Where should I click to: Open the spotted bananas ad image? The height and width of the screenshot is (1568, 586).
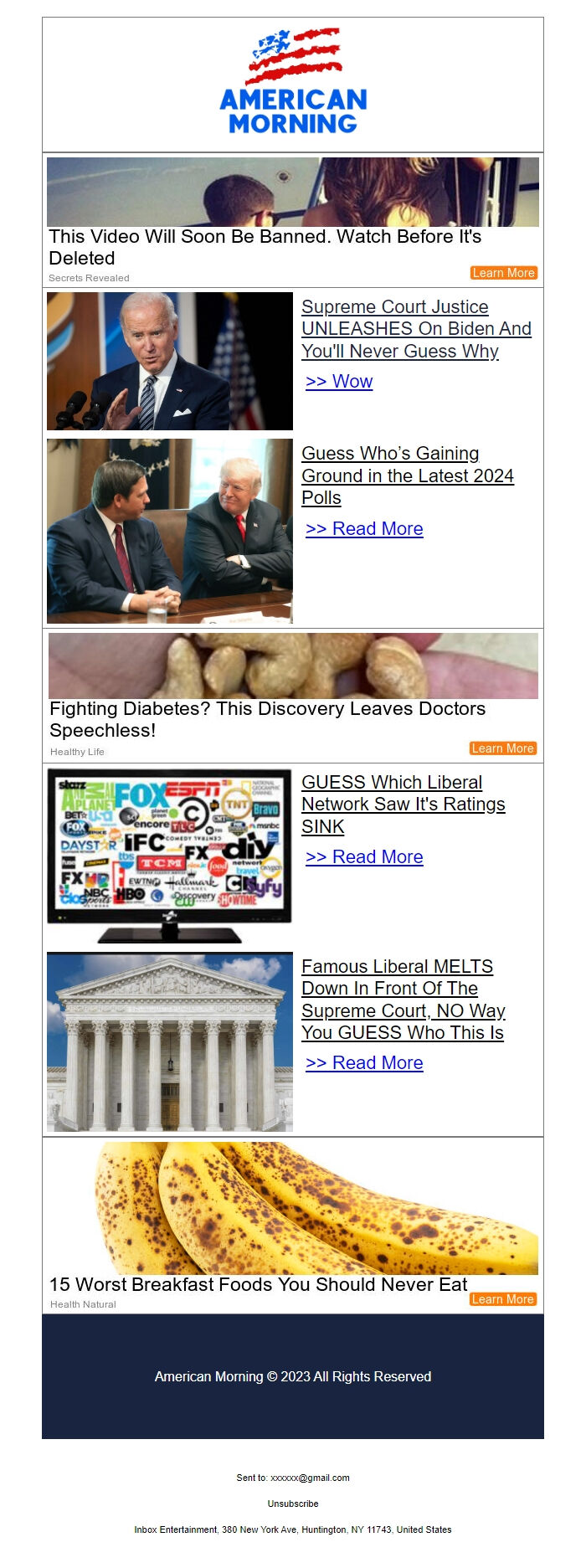318,1208
